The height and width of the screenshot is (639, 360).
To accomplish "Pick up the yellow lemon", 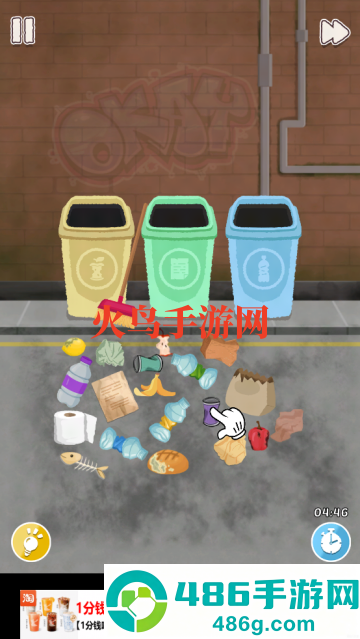I will coord(74,347).
